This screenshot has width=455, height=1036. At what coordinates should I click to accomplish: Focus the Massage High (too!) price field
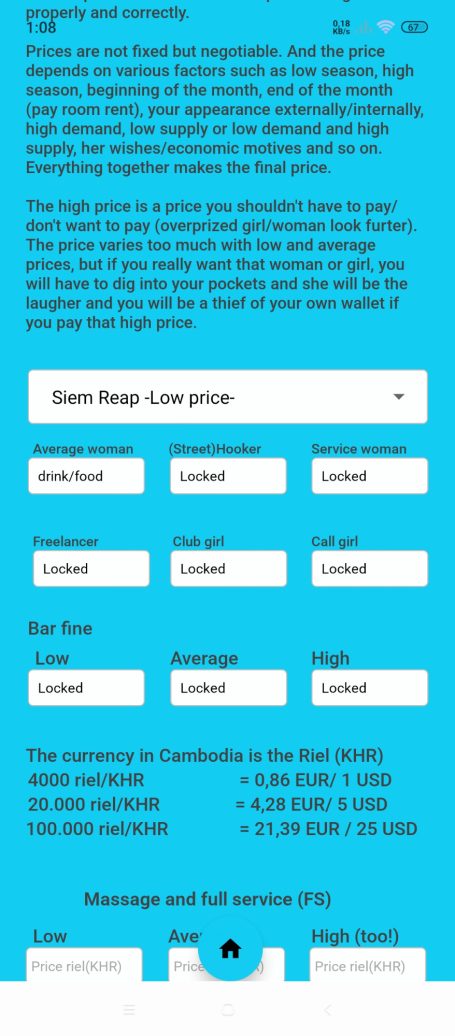coord(367,965)
